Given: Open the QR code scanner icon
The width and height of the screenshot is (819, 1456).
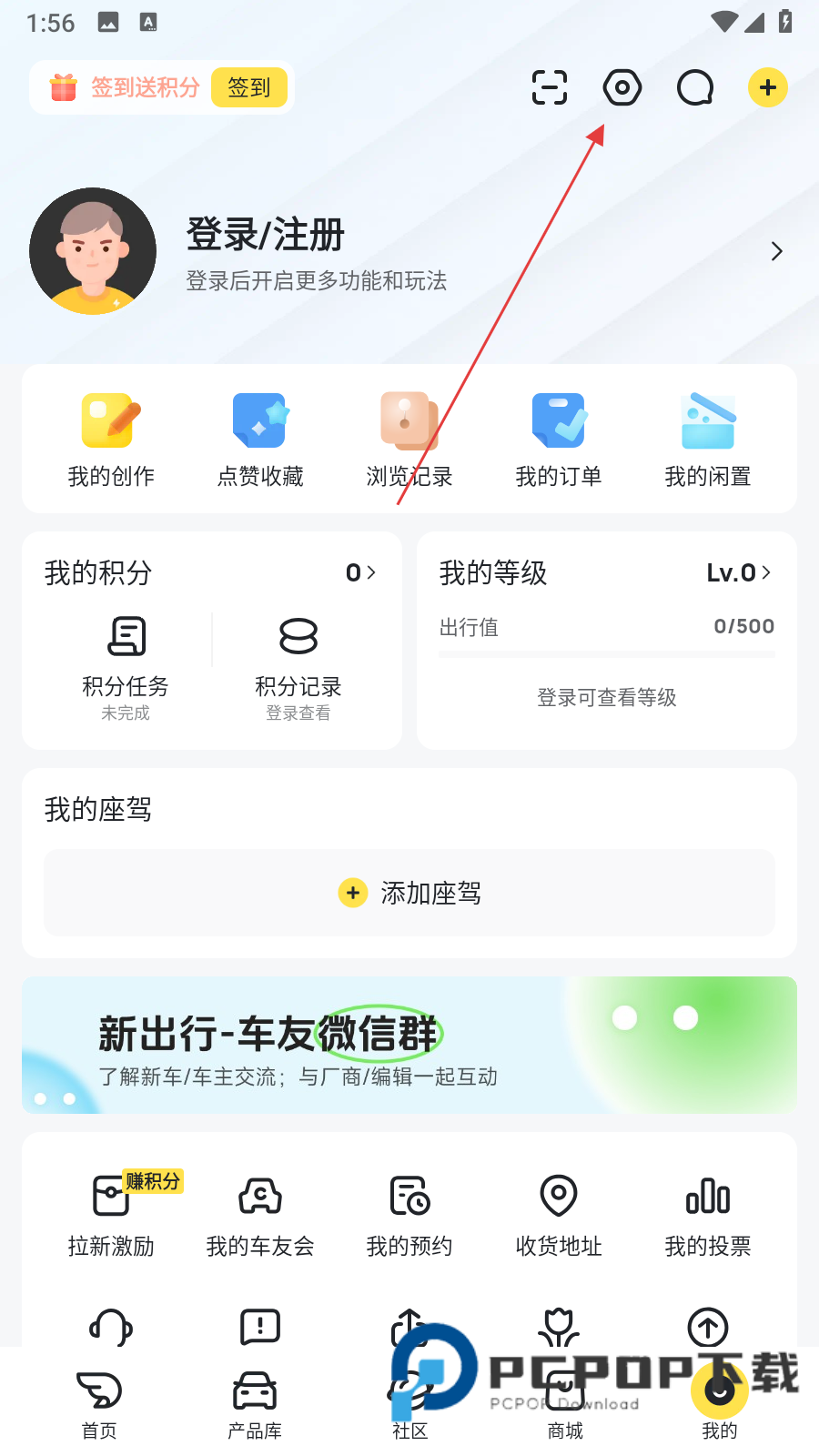Looking at the screenshot, I should [x=548, y=87].
